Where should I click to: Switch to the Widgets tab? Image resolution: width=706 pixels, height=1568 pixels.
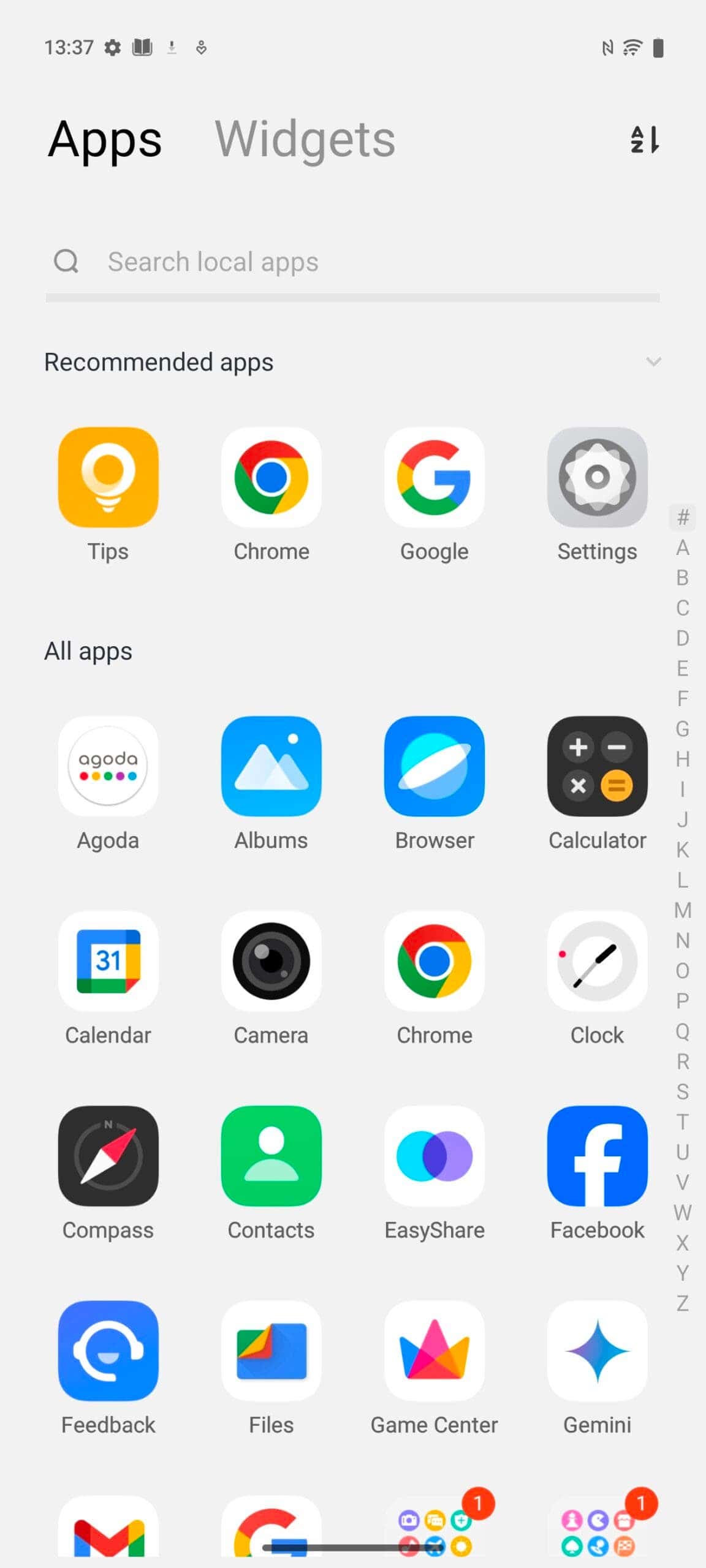(x=305, y=140)
